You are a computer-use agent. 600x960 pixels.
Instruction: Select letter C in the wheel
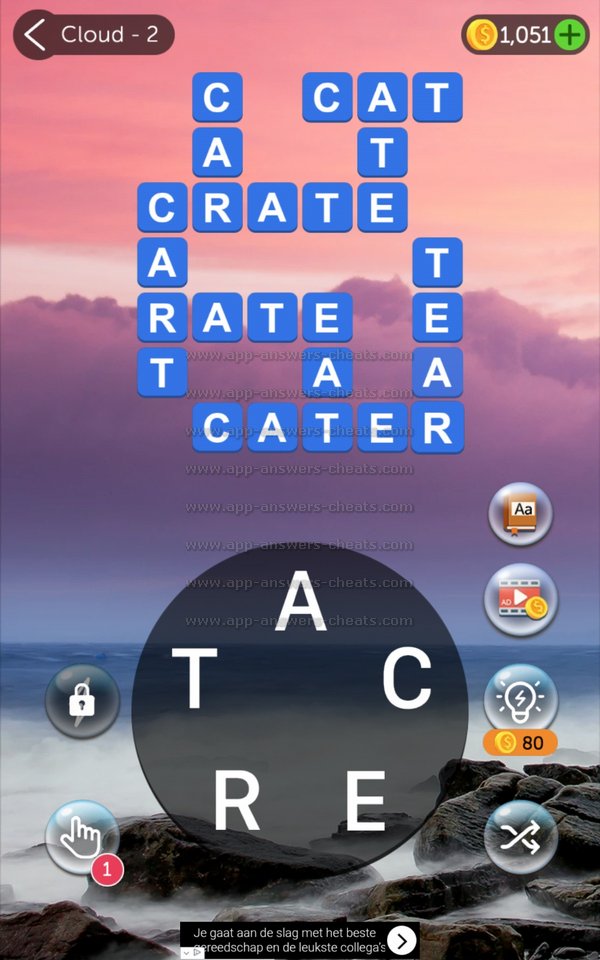point(406,679)
